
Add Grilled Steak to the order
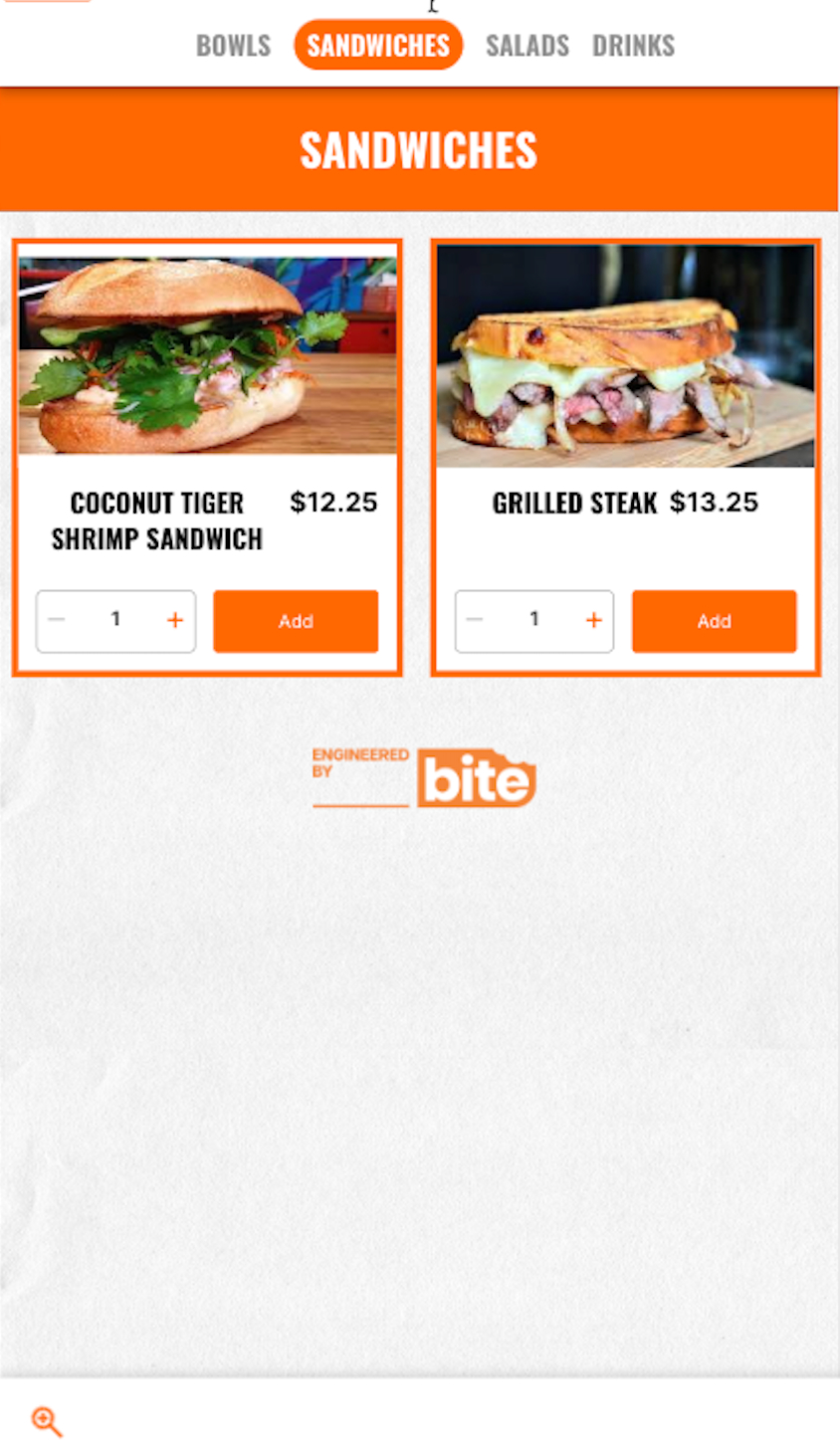[715, 621]
